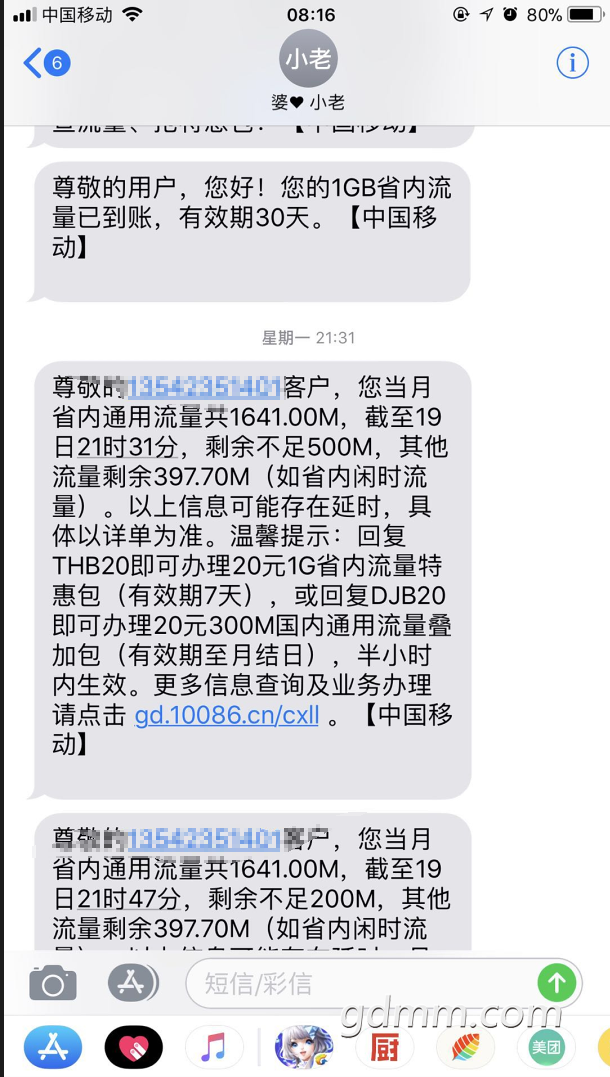Open the Music iMessage app

point(214,1048)
